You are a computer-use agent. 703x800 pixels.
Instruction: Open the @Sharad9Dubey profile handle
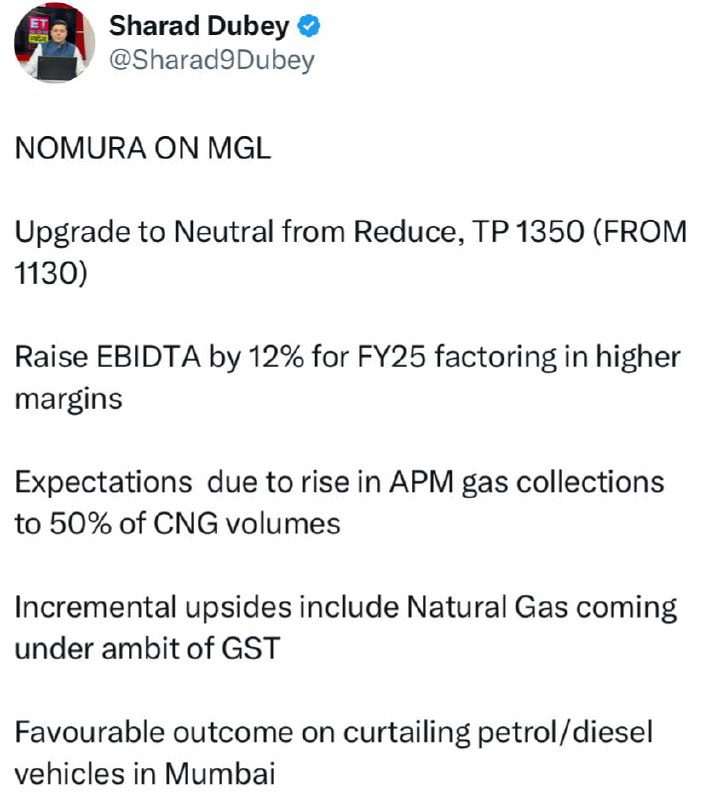coord(212,60)
